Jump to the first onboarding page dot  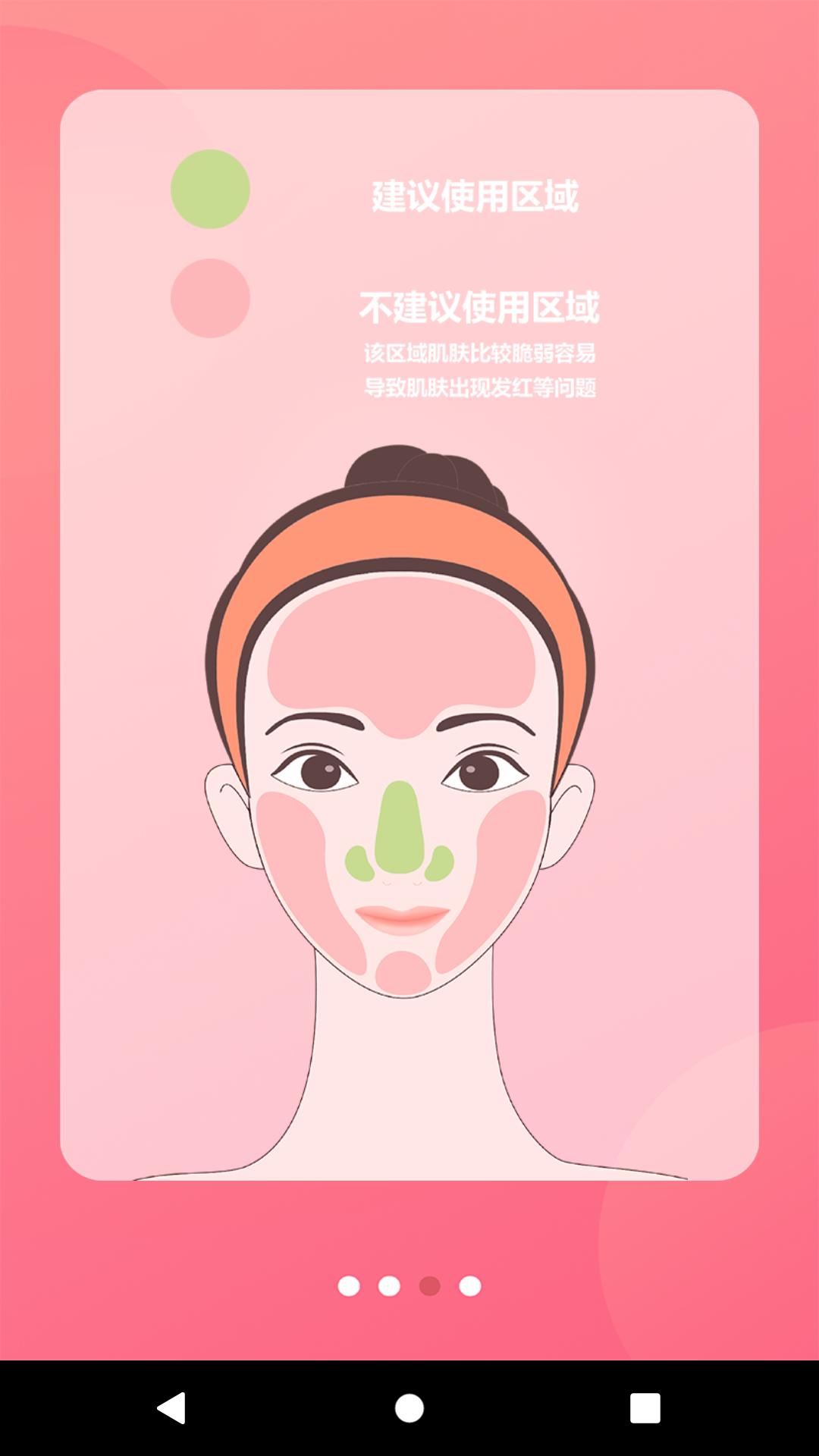[x=349, y=1286]
